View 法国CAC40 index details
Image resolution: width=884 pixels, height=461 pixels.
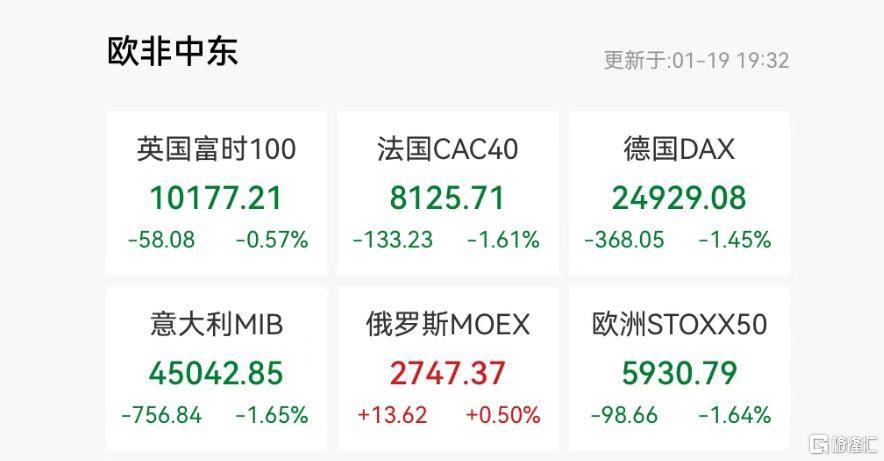[447, 195]
